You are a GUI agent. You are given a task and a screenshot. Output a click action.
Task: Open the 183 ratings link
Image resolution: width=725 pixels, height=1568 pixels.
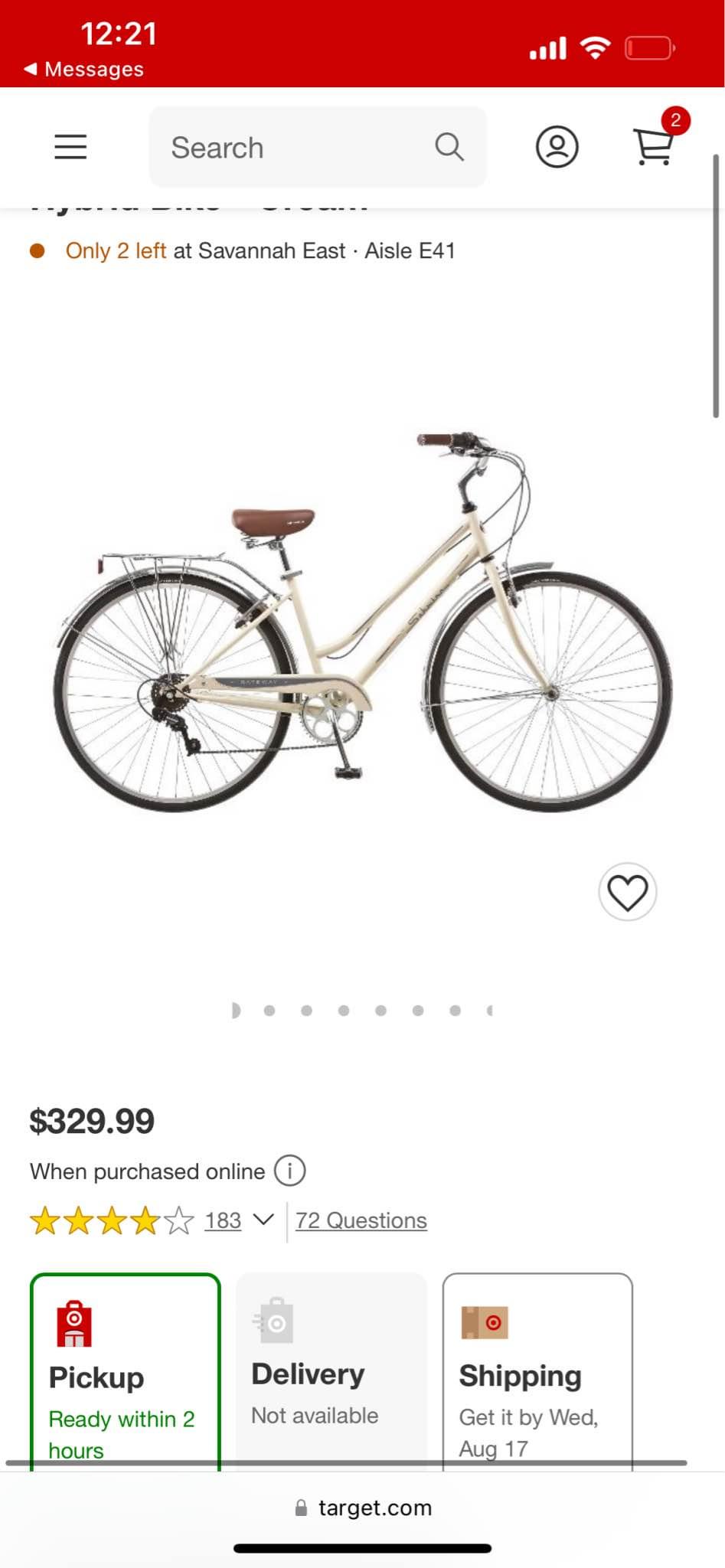click(223, 1220)
